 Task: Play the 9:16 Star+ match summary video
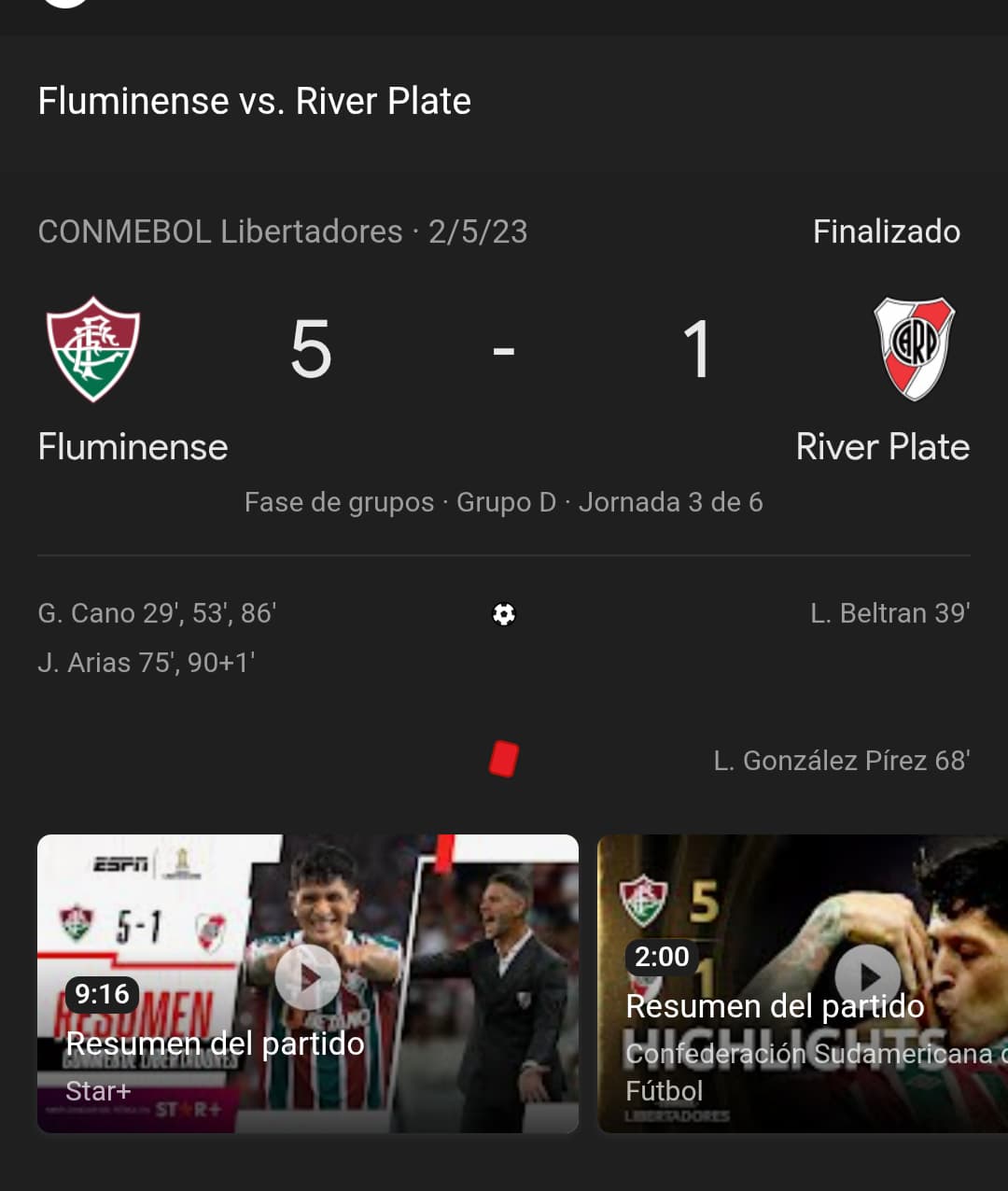307,977
